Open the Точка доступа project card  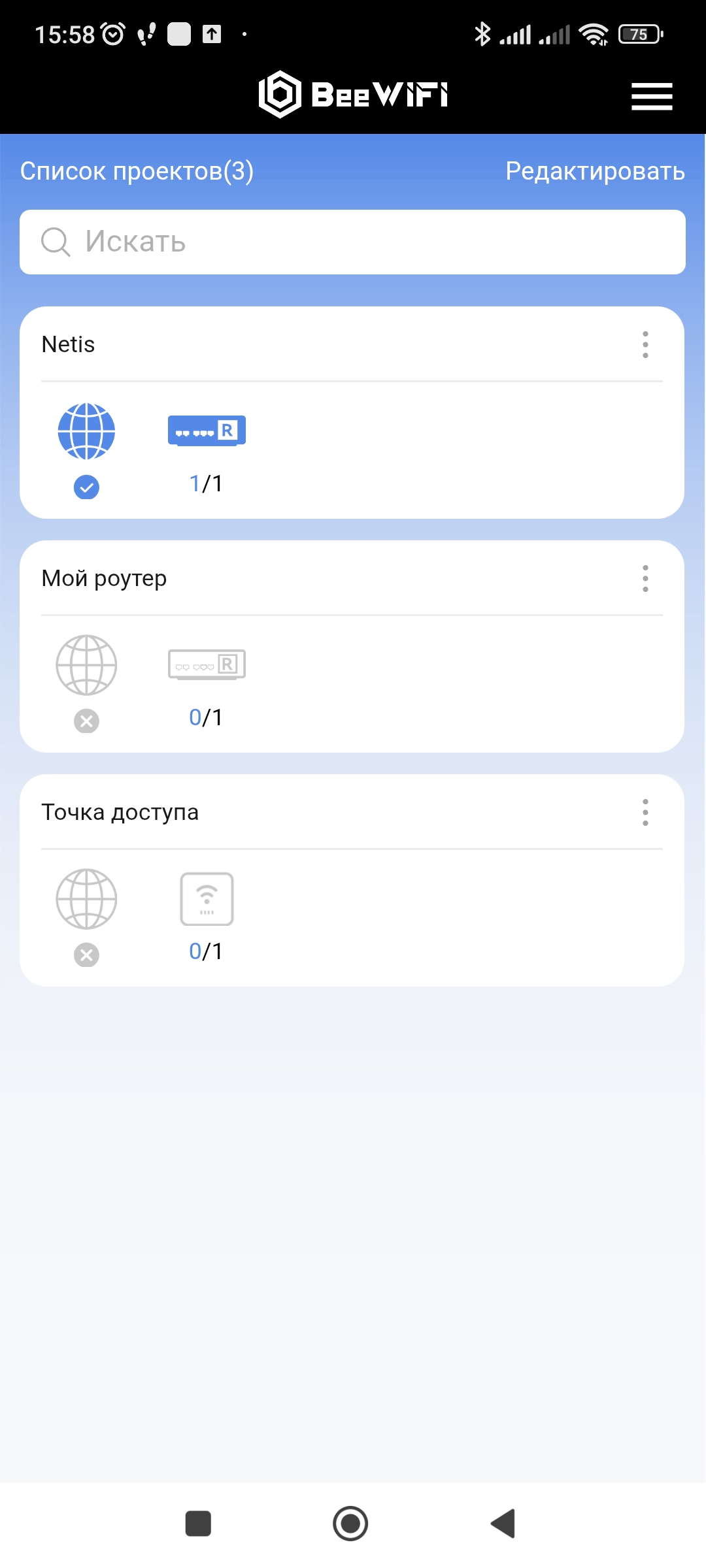tap(352, 881)
